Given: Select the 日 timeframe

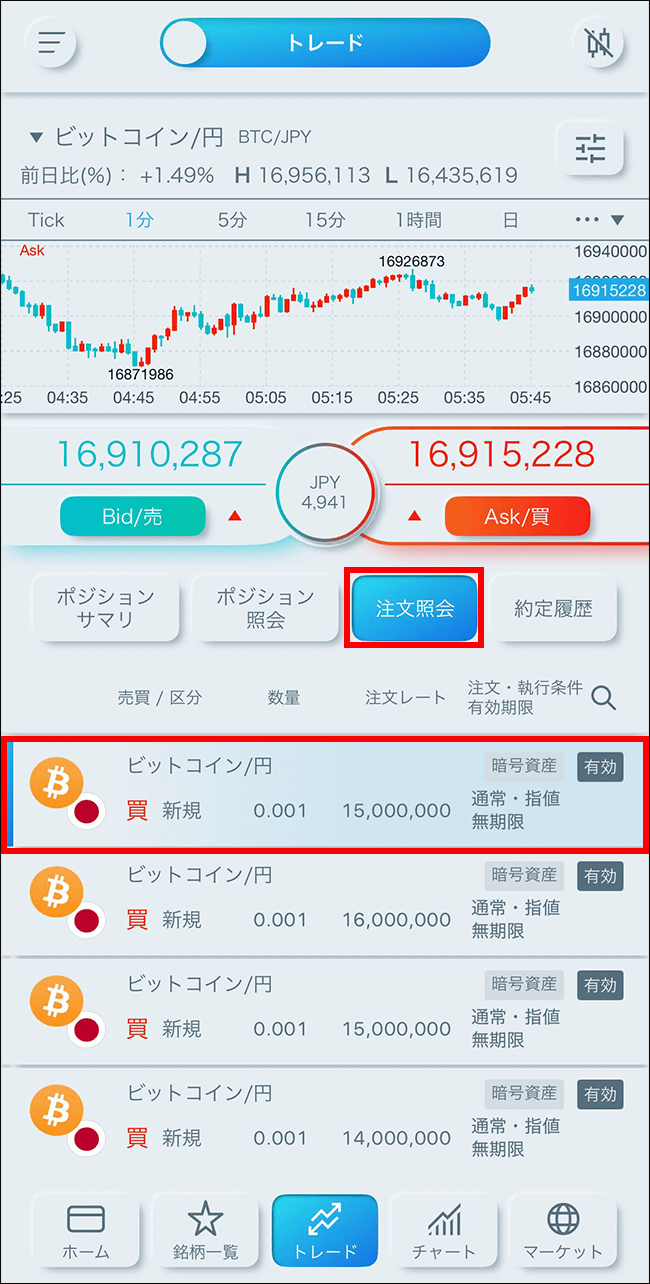Looking at the screenshot, I should click(x=511, y=220).
